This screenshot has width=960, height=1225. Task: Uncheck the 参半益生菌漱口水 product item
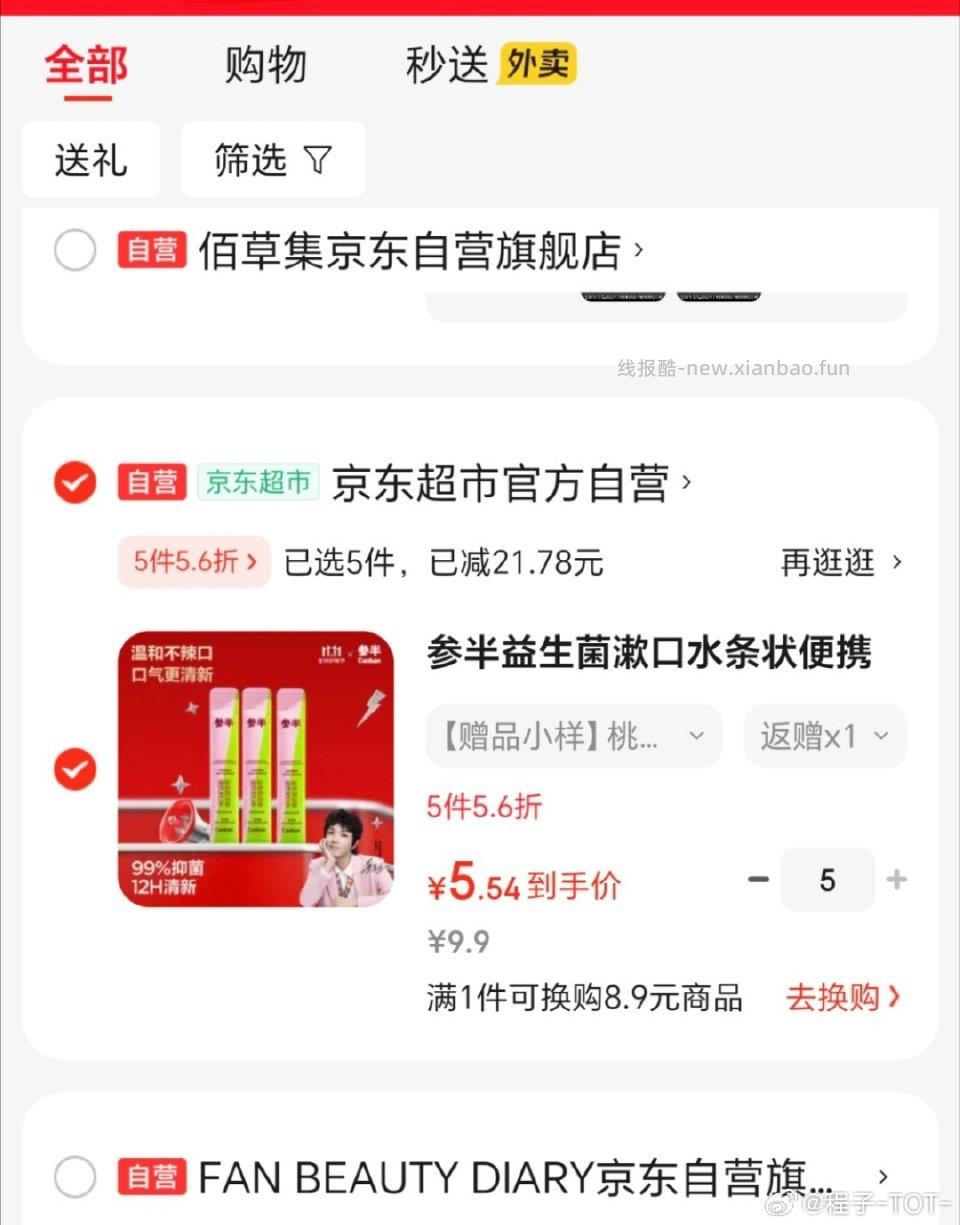tap(74, 771)
